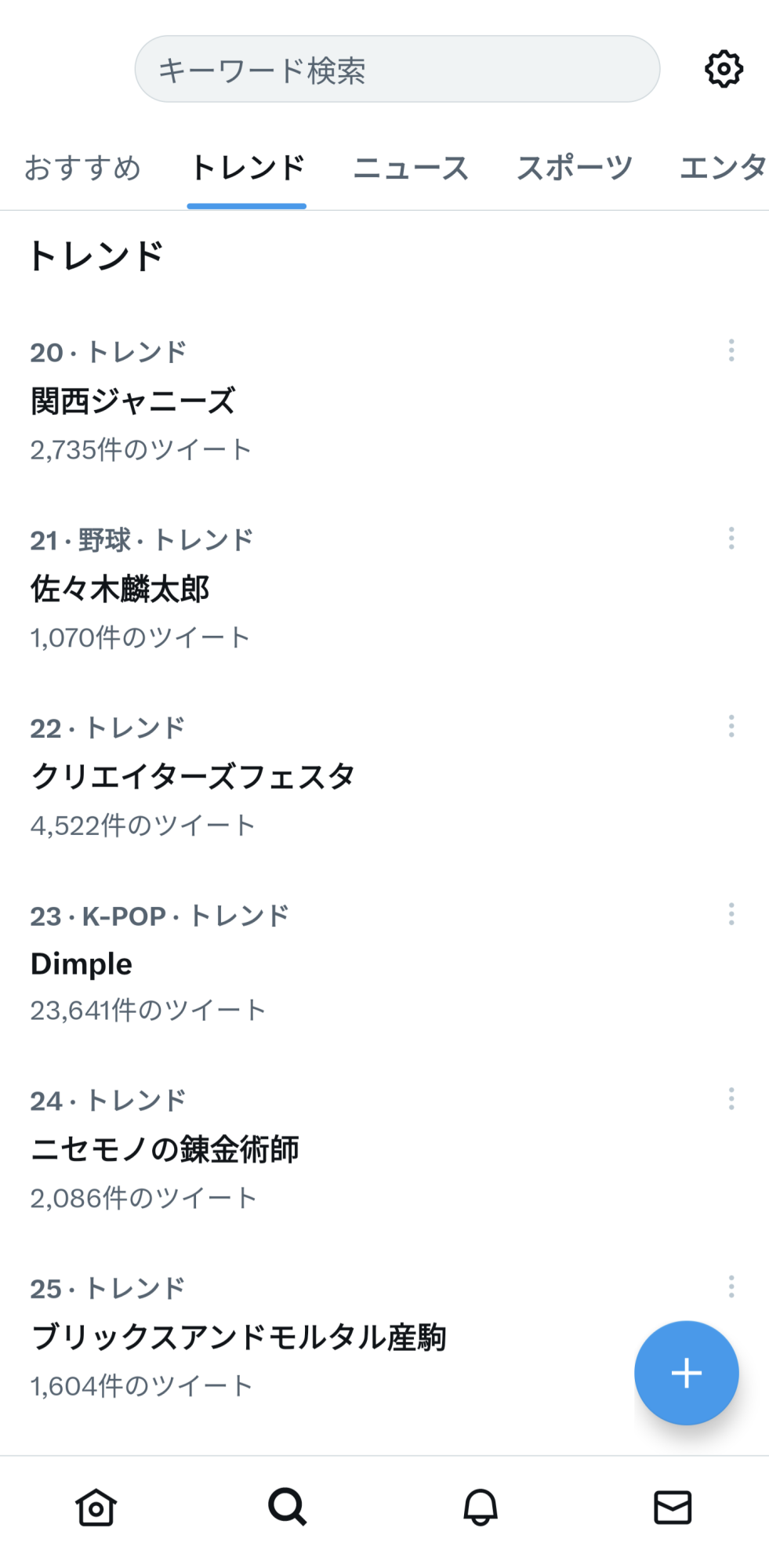769x1568 pixels.
Task: Open the messages envelope tab
Action: click(x=673, y=1507)
